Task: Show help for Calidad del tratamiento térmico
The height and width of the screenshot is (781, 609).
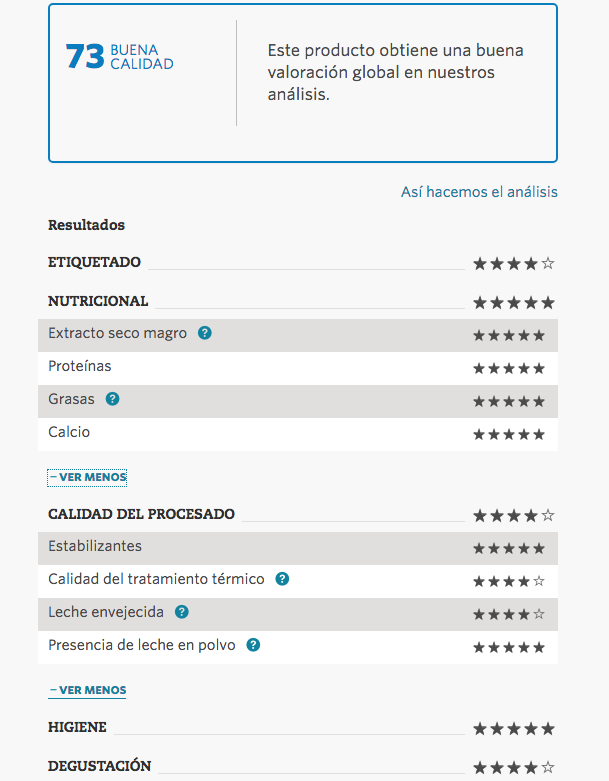Action: pyautogui.click(x=283, y=579)
